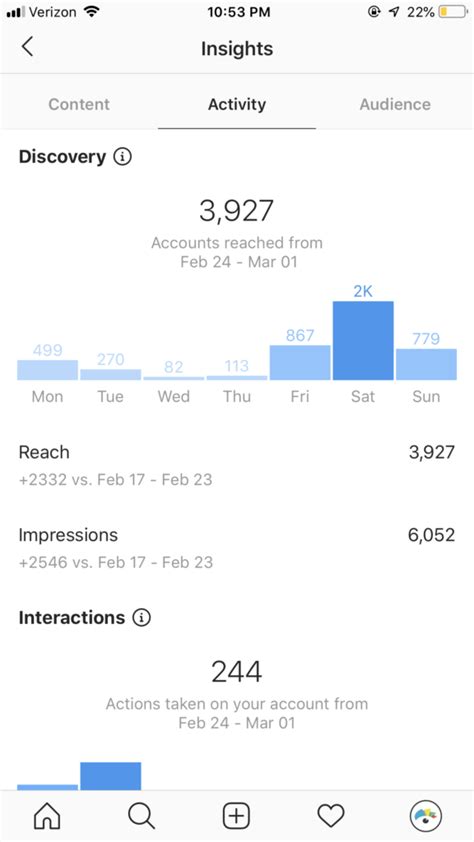Select the Activity tab
This screenshot has height=842, width=474.
click(x=237, y=104)
